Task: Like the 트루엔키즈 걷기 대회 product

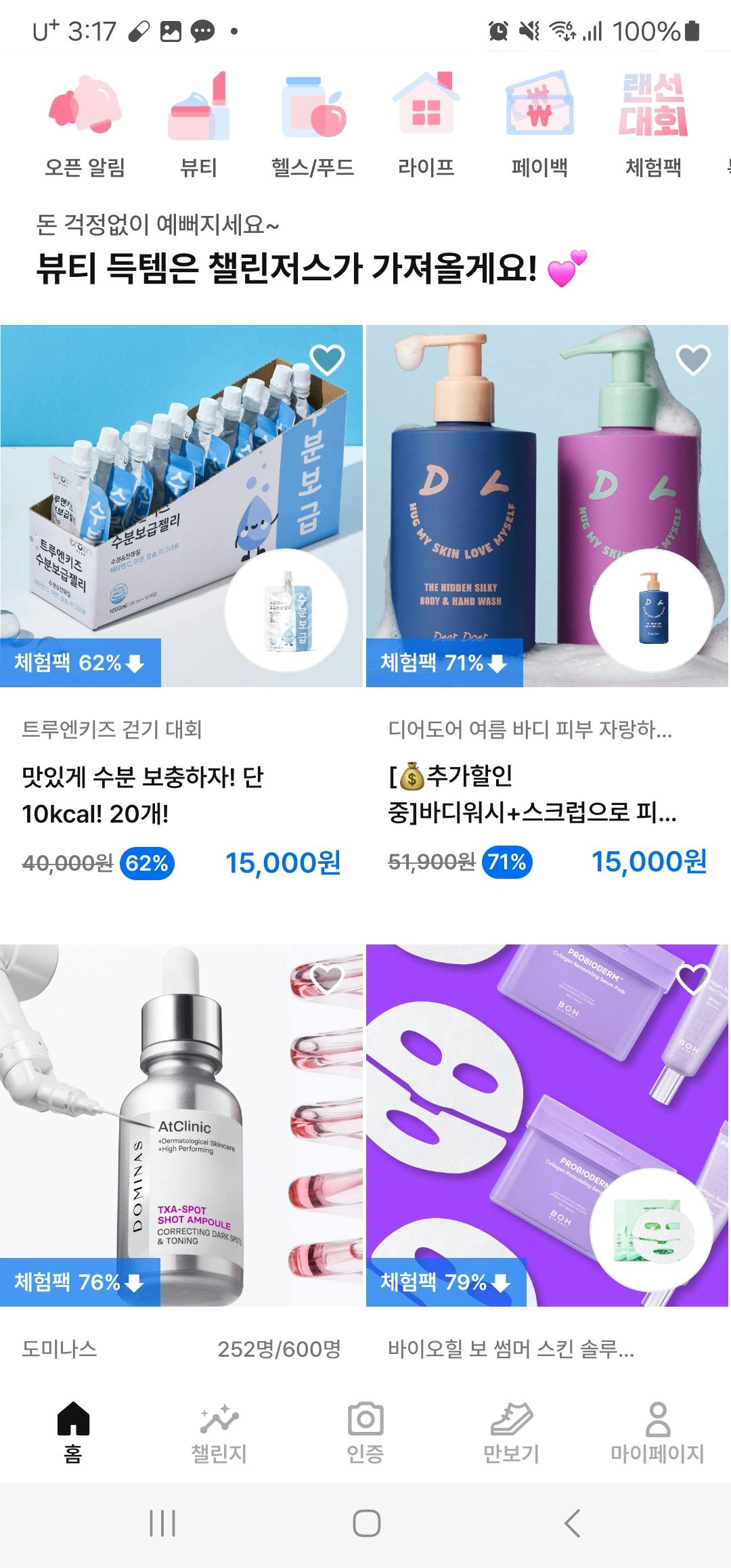Action: (x=327, y=360)
